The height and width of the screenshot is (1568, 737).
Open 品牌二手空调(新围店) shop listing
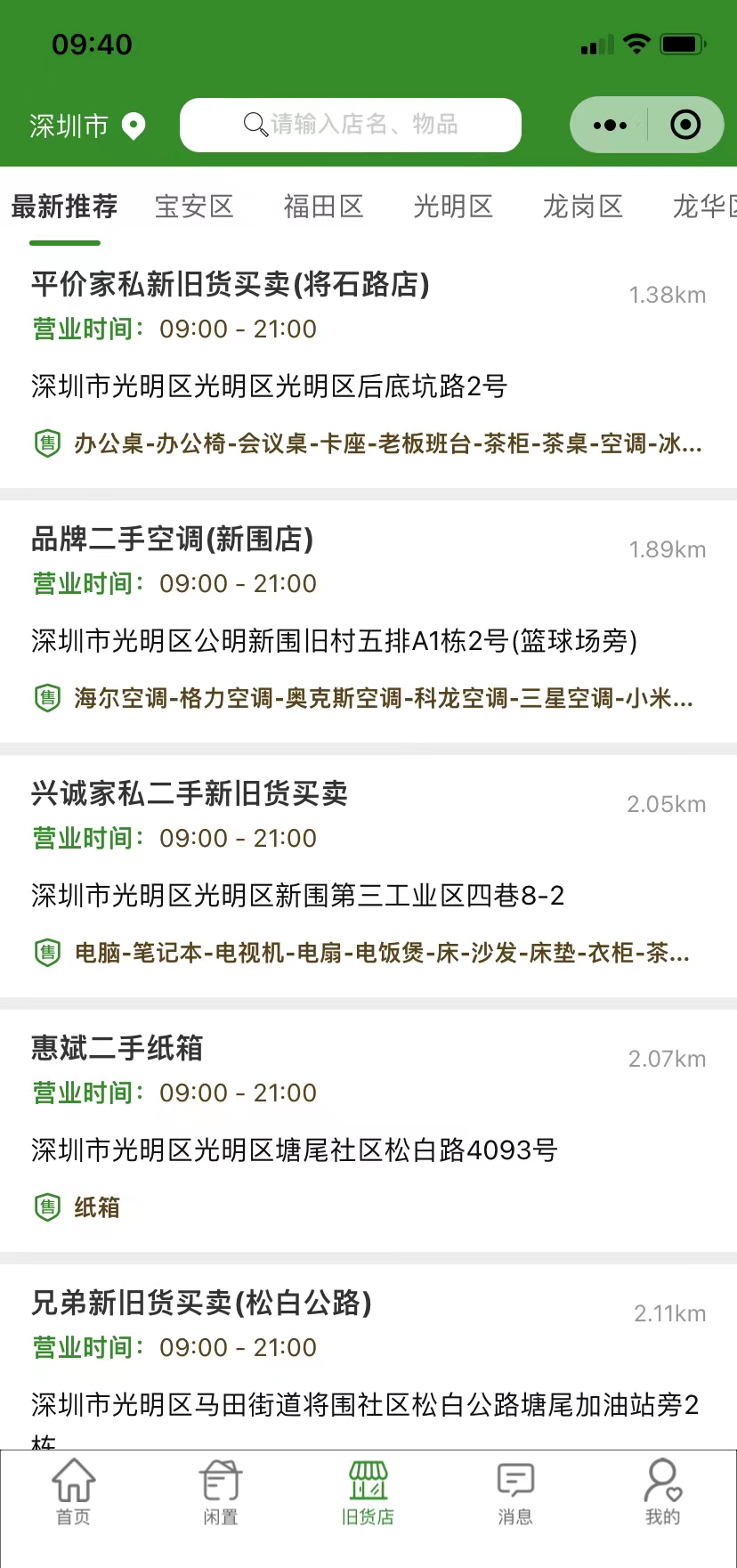point(368,622)
